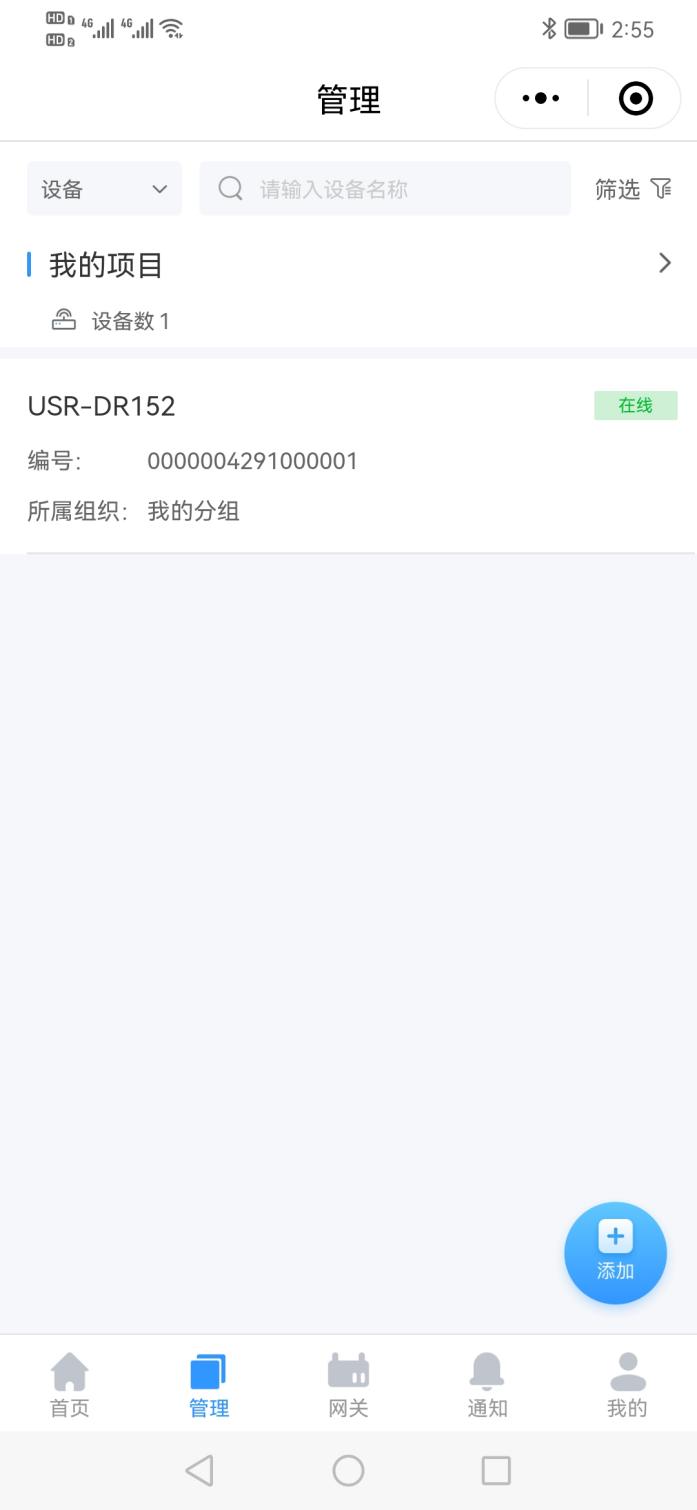Open the mini program more options menu
Screen dimensions: 697x1510
pyautogui.click(x=541, y=99)
